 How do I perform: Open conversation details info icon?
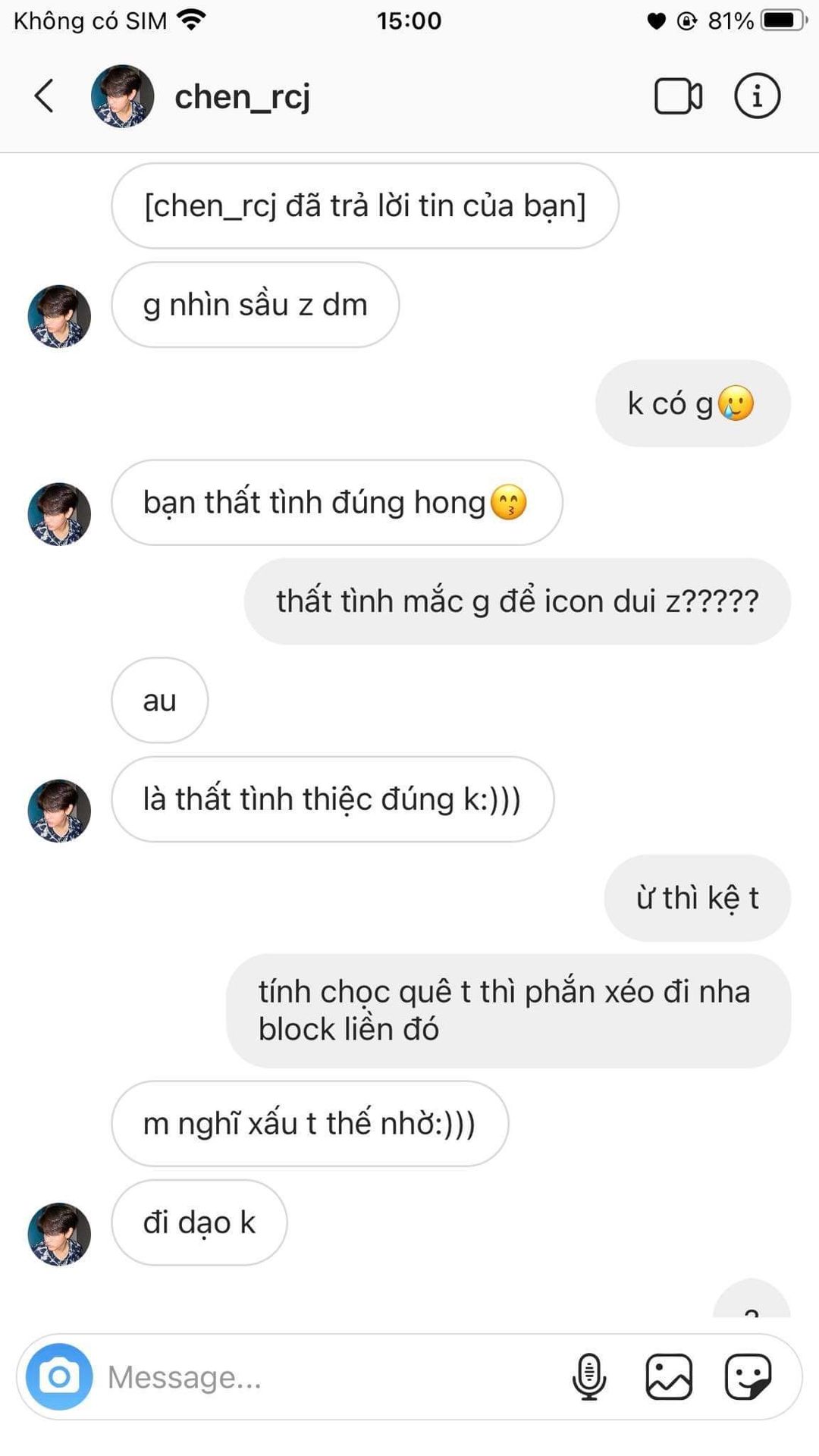click(x=757, y=96)
